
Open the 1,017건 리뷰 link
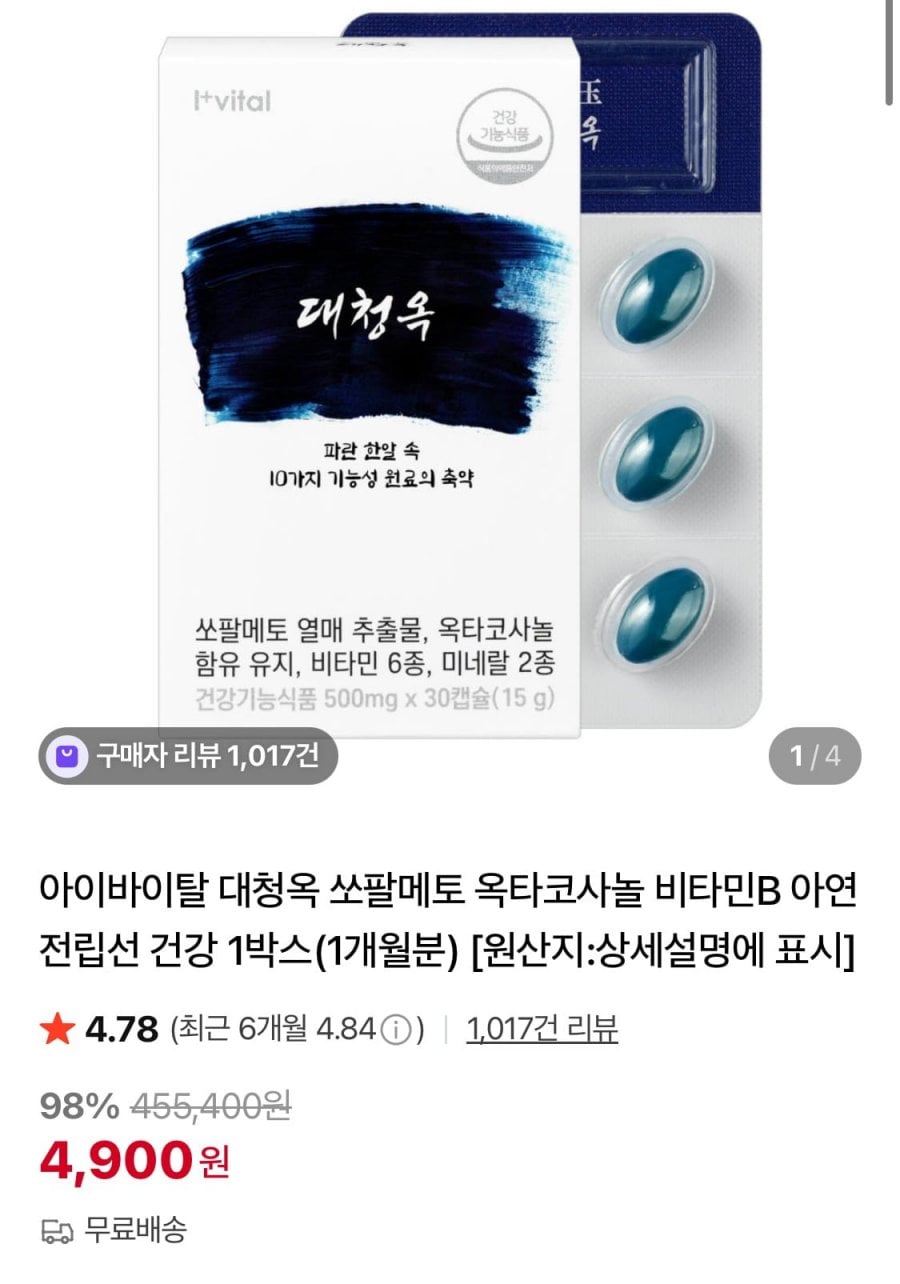point(541,1029)
